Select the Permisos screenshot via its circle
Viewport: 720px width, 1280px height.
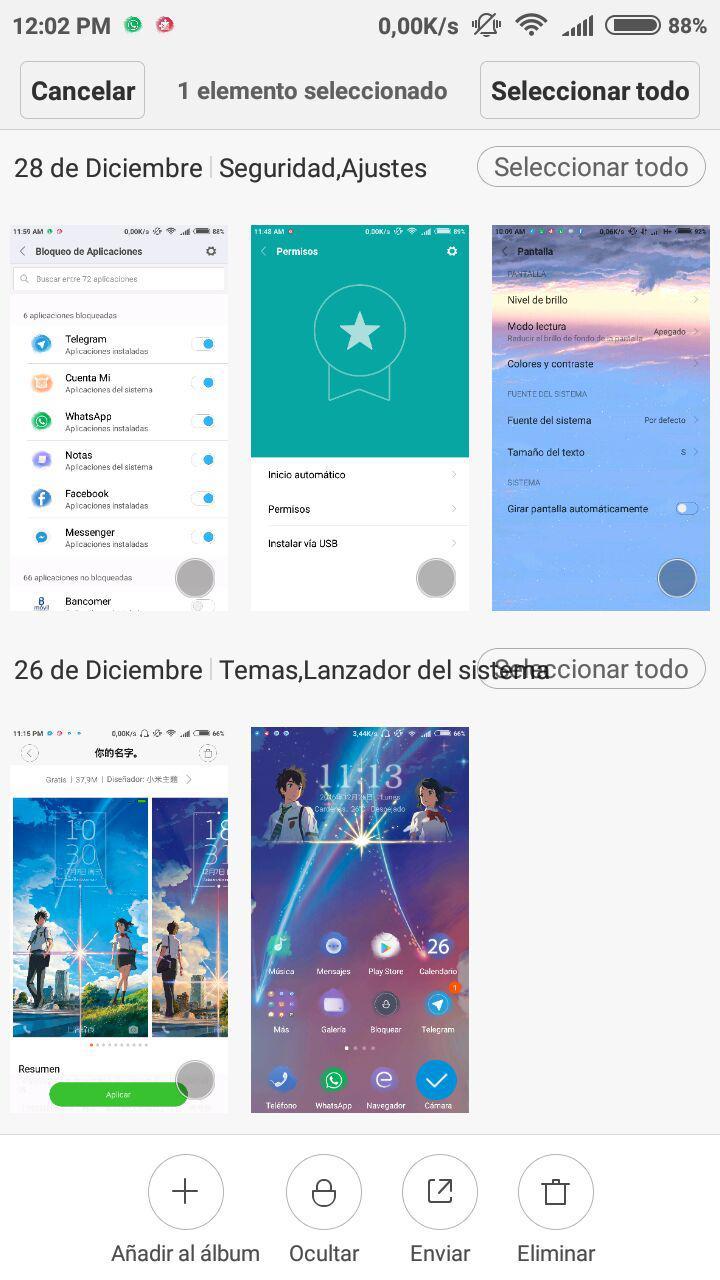tap(436, 578)
